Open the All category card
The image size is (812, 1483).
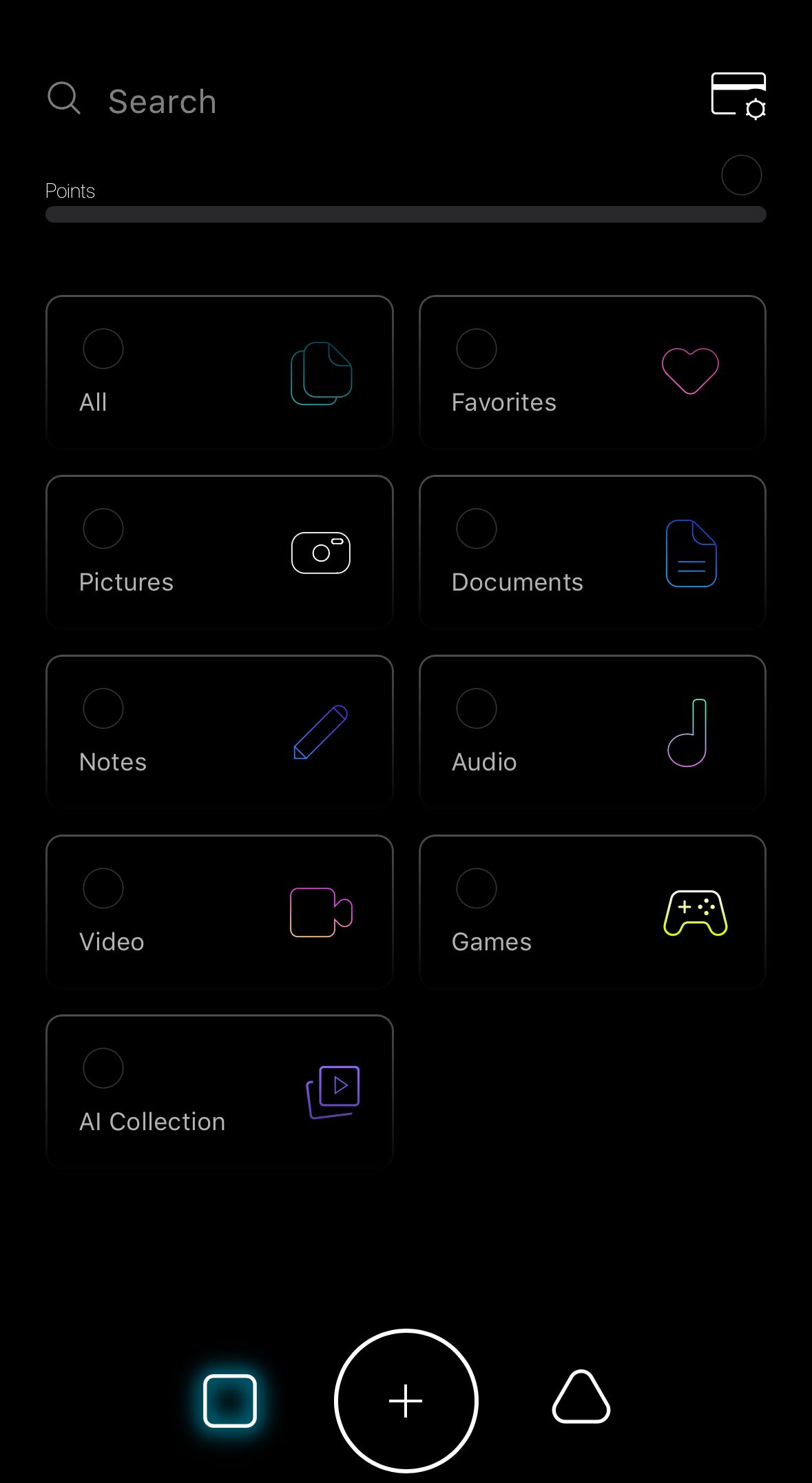(x=219, y=372)
